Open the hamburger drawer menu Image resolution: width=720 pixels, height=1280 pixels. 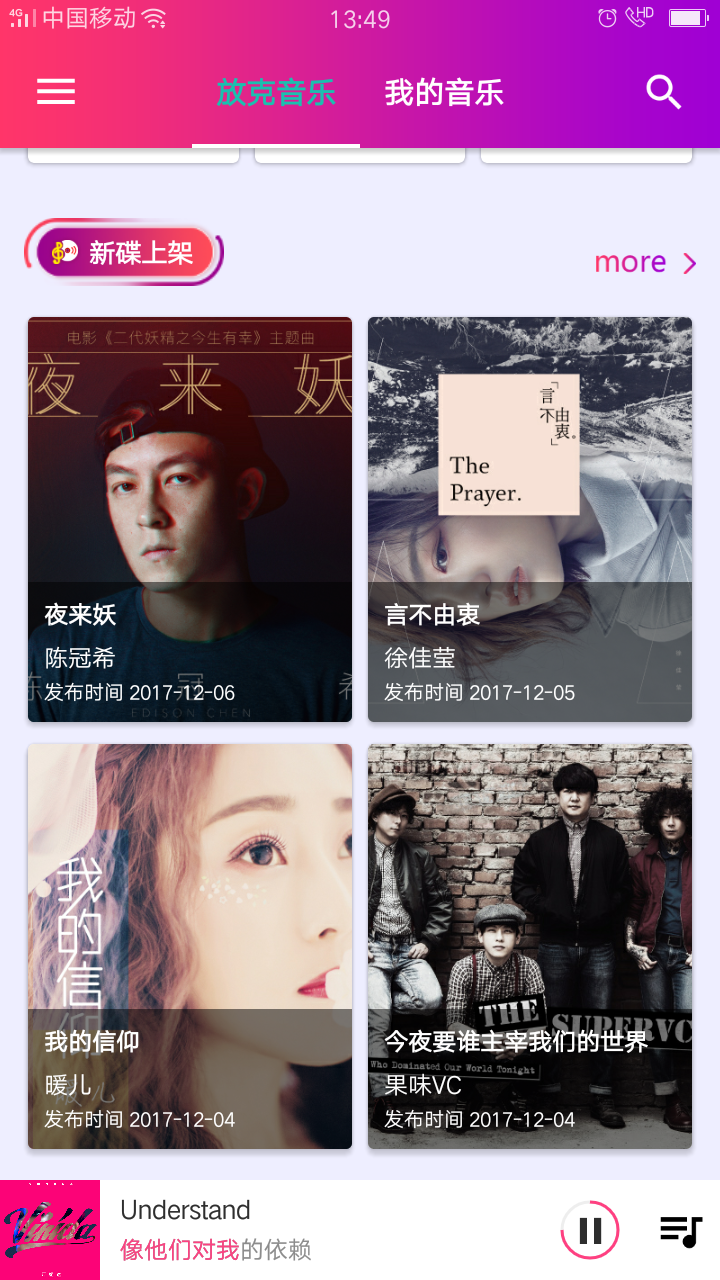pyautogui.click(x=56, y=92)
